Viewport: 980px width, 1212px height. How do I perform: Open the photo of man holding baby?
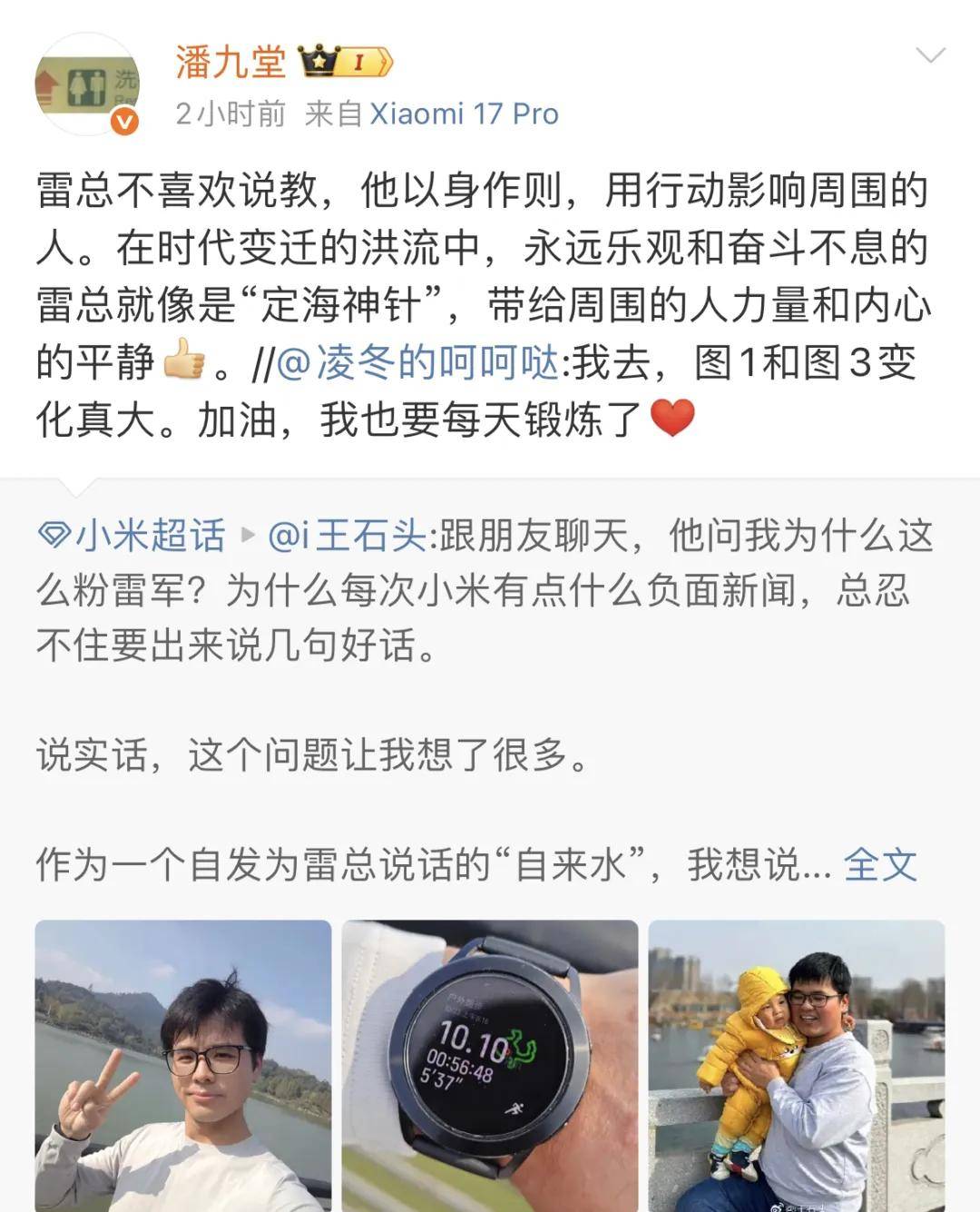coord(797,1065)
